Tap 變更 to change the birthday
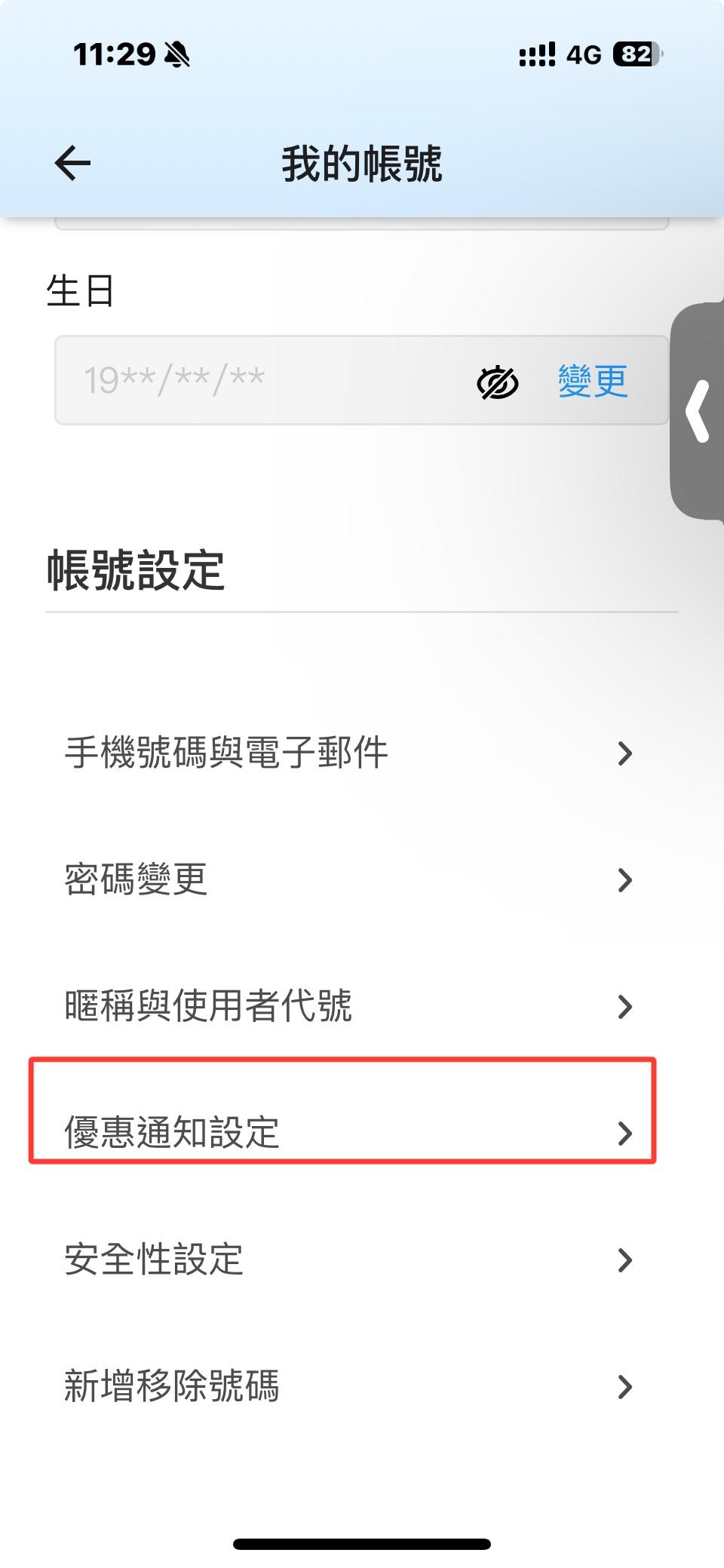 tap(593, 382)
